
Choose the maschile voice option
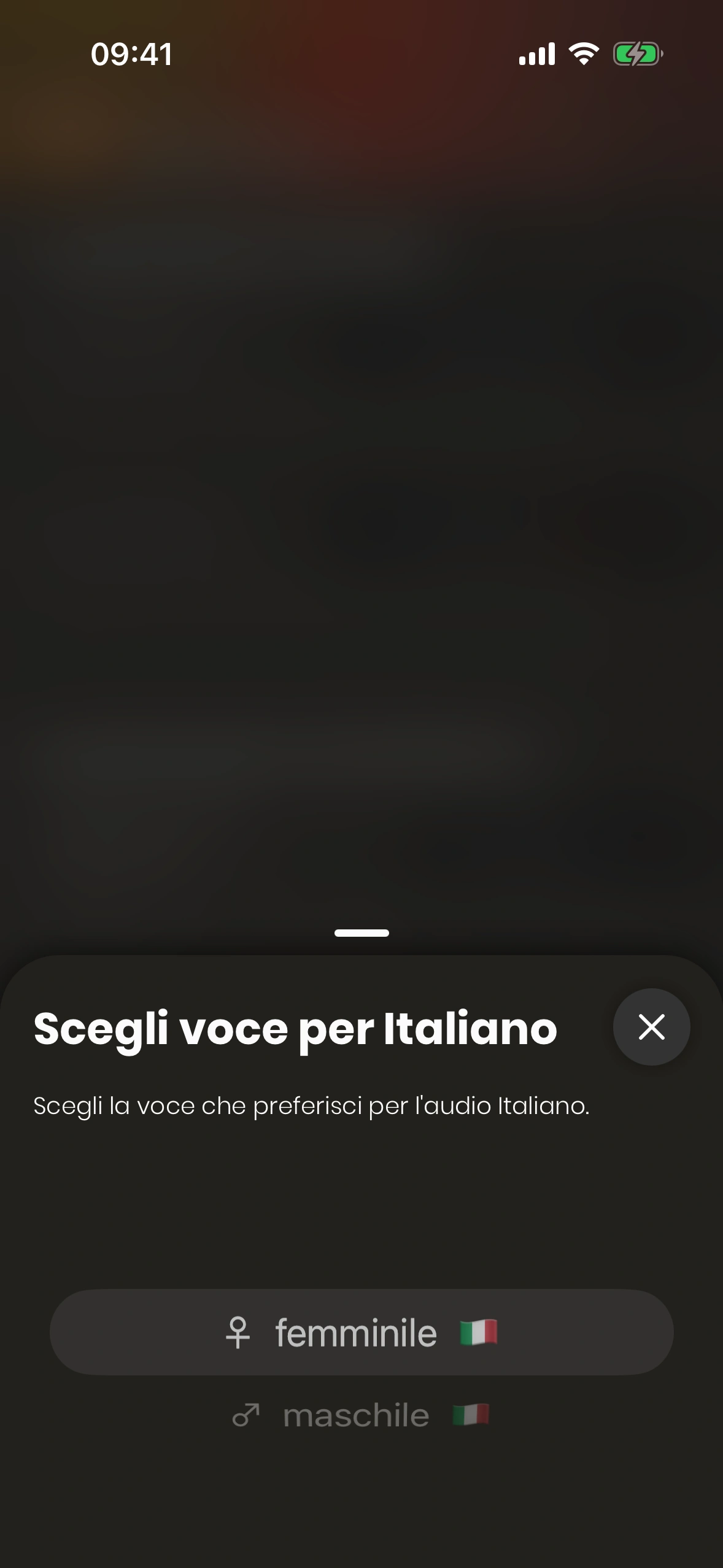click(360, 1416)
